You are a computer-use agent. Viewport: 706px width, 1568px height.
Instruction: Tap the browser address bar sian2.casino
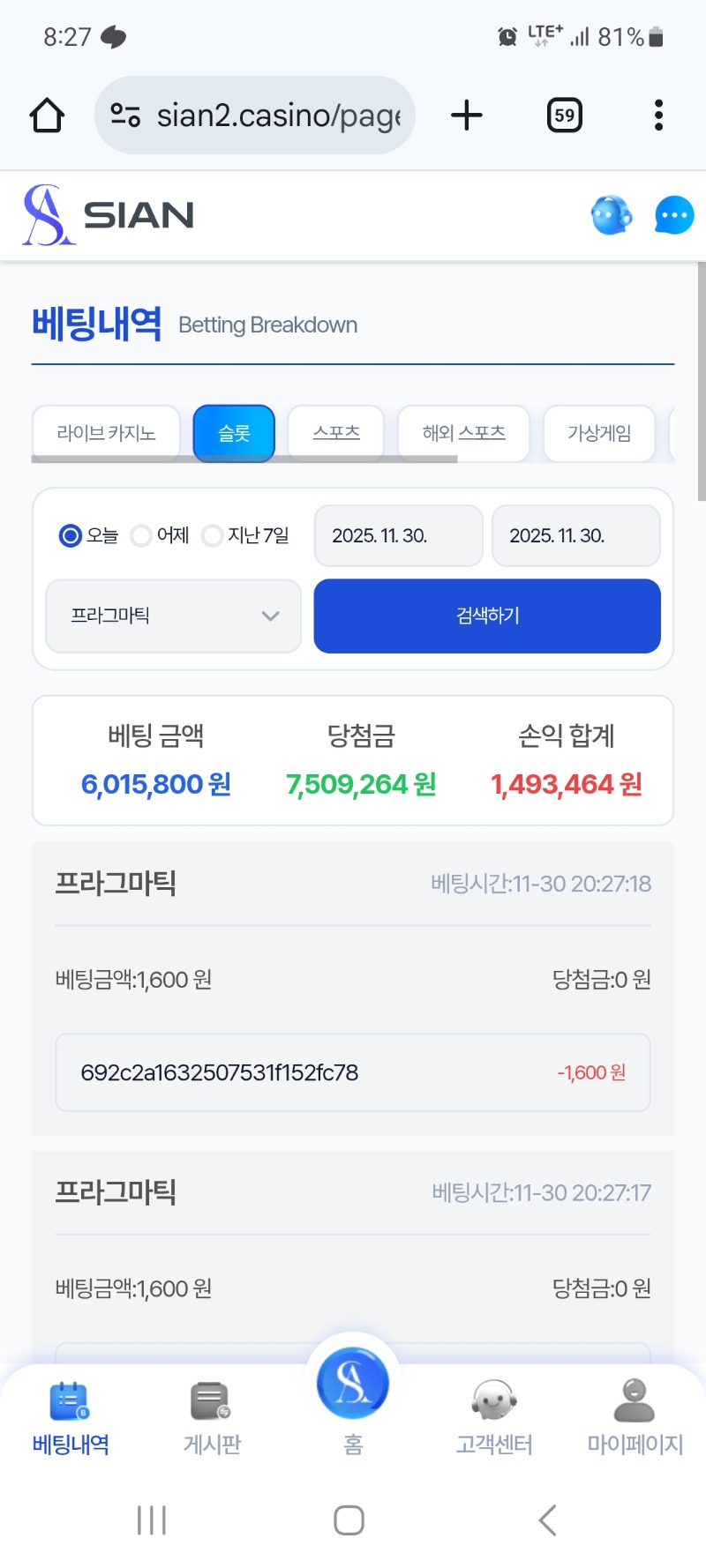coord(254,115)
